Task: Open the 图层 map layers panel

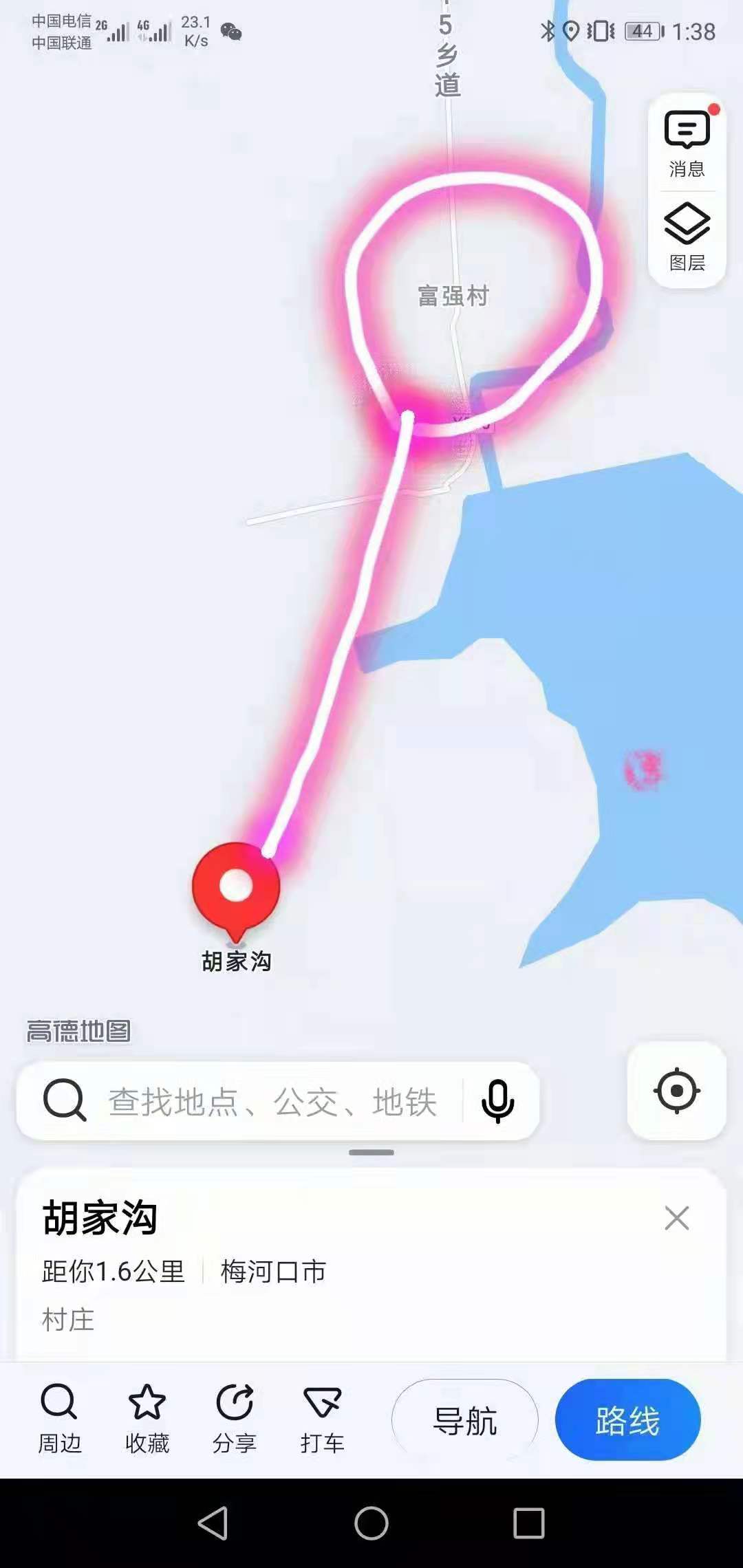Action: (687, 237)
